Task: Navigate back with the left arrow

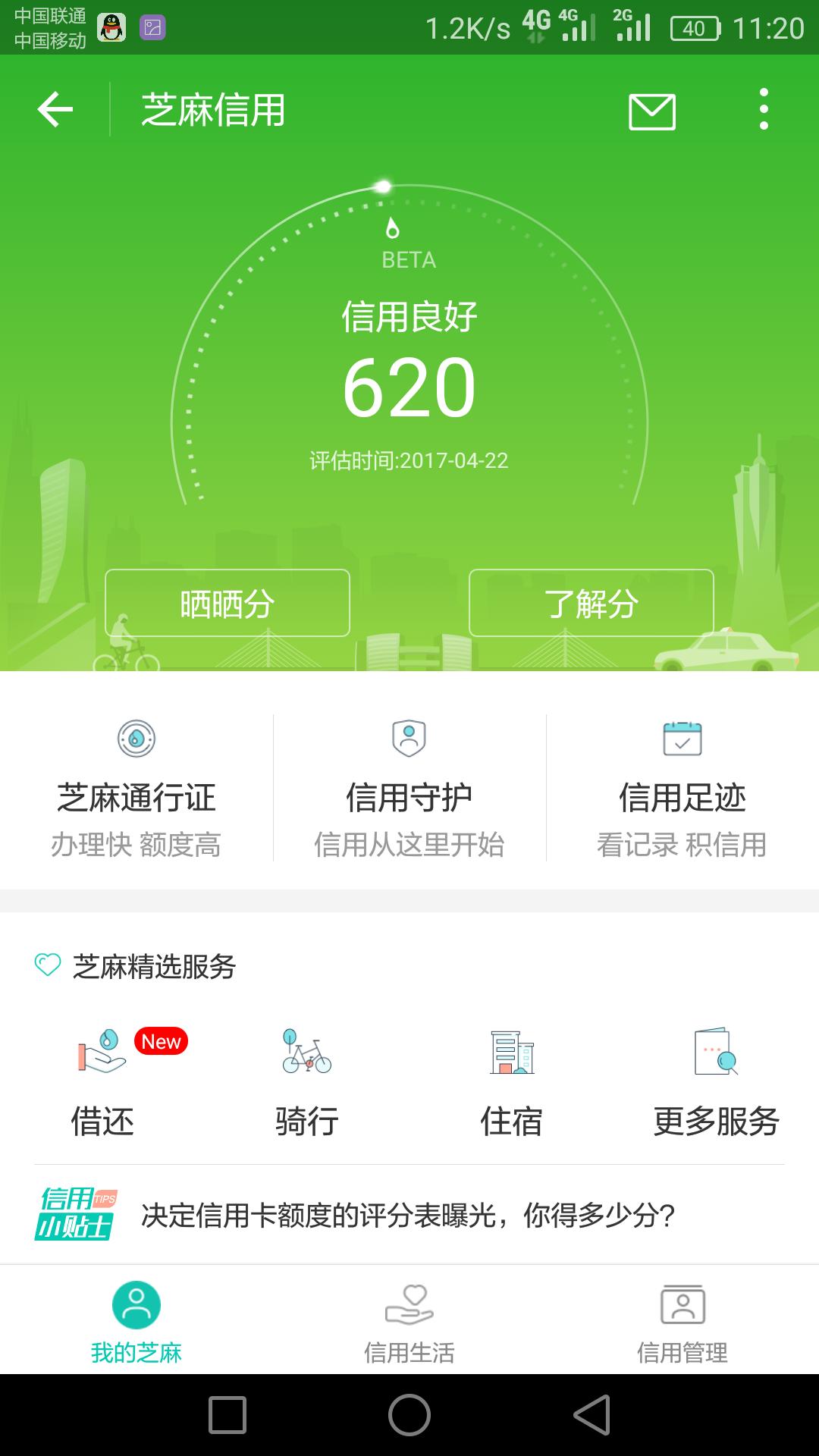Action: click(53, 111)
